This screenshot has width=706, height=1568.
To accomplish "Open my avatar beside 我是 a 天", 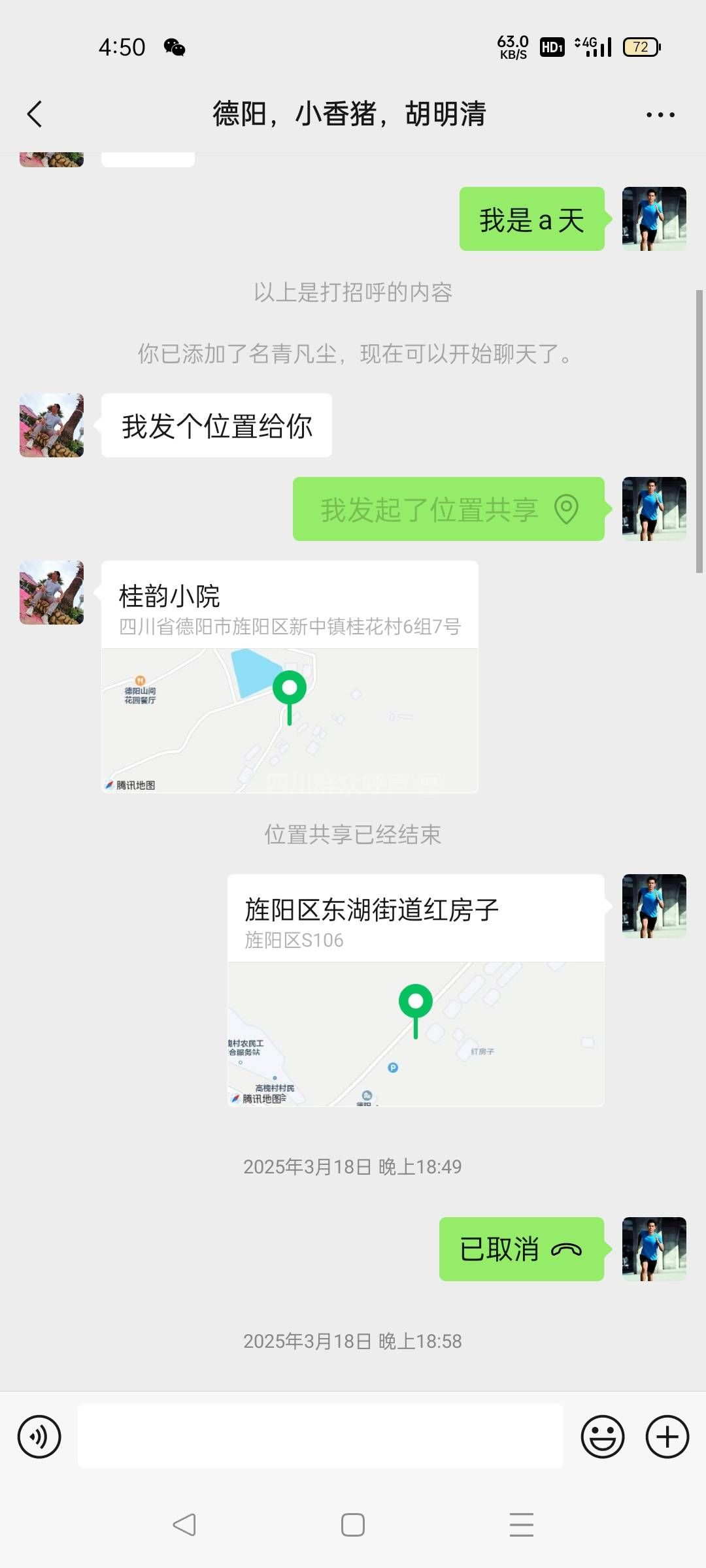I will pos(654,219).
